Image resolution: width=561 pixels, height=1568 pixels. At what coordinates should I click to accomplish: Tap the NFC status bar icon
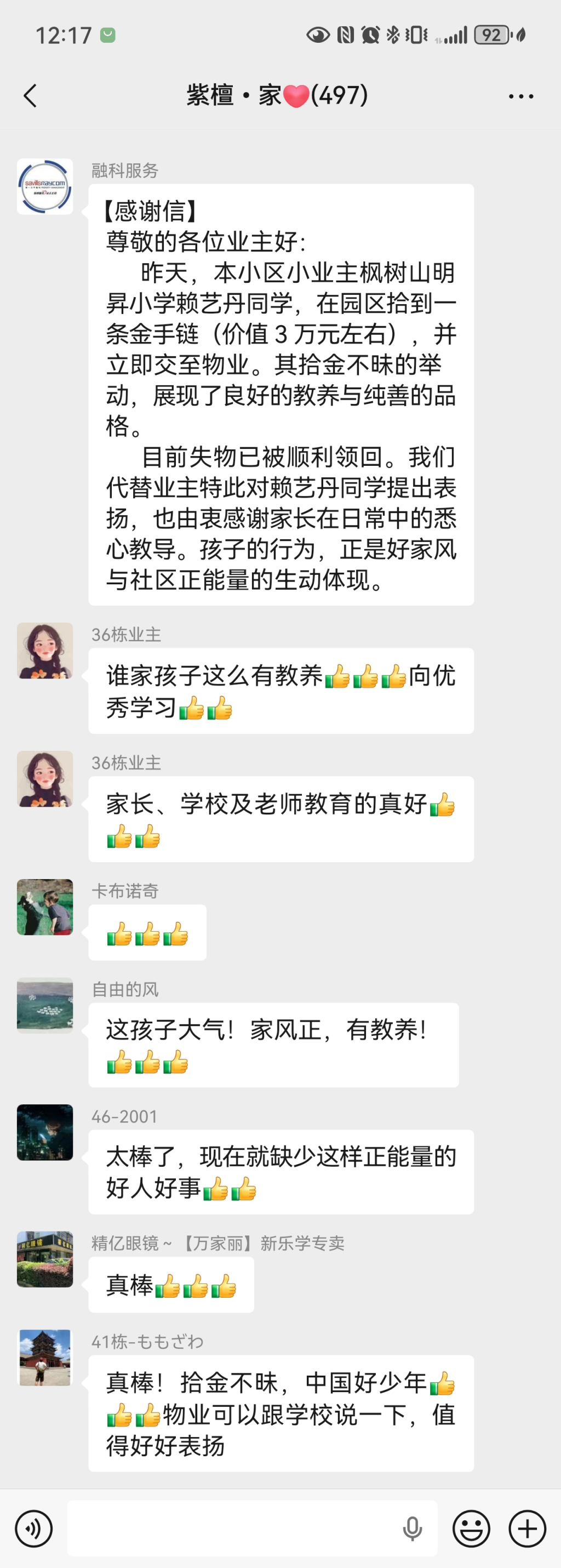click(x=345, y=35)
